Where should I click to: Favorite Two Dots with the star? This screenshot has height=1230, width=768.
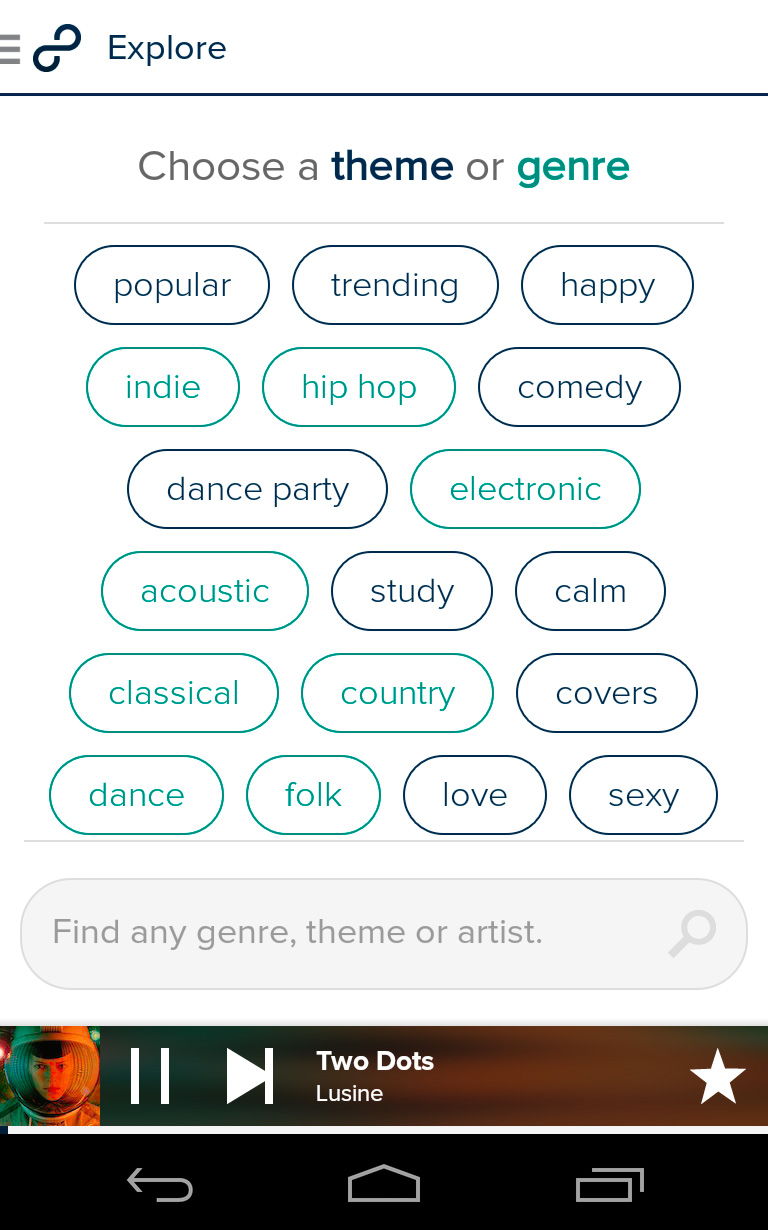[718, 1076]
